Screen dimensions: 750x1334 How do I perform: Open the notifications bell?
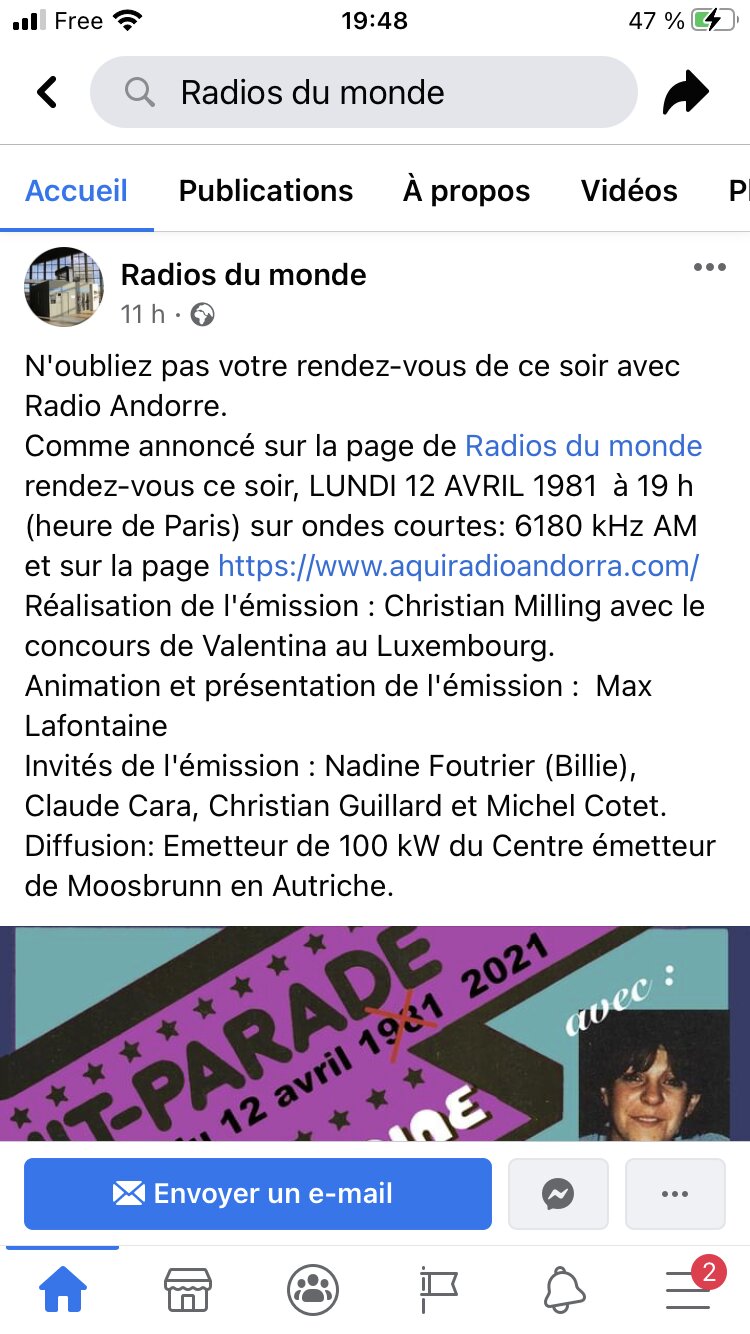[x=564, y=1290]
